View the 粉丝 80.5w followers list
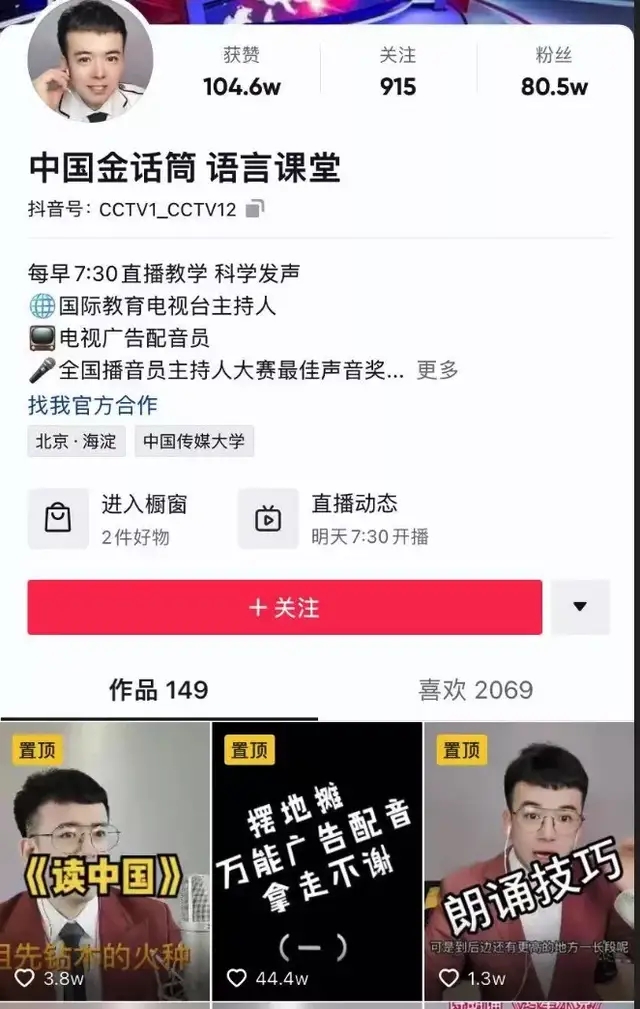Screen dimensions: 640x1009 (x=554, y=72)
